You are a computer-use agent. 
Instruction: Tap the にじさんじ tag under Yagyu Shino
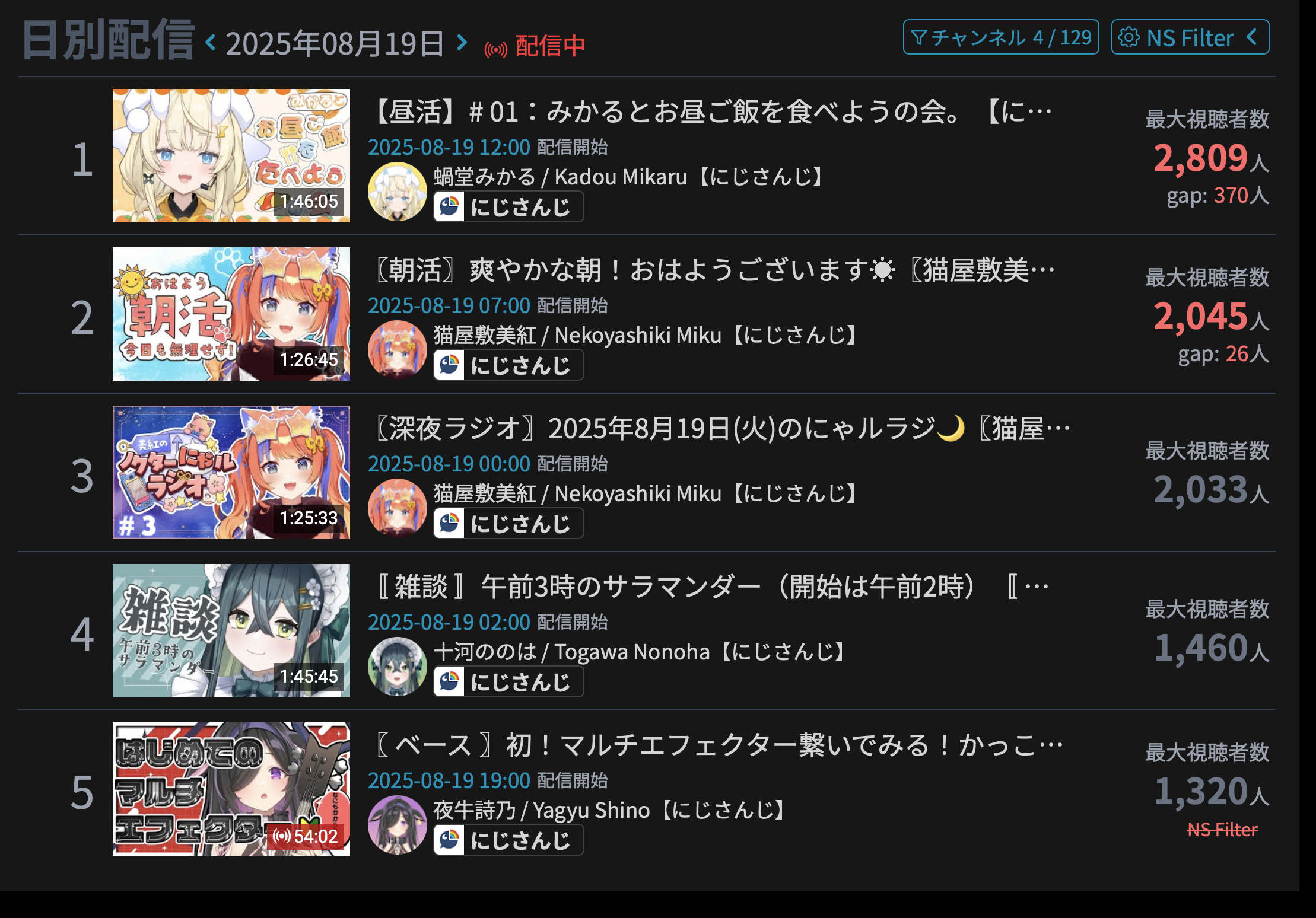[508, 840]
